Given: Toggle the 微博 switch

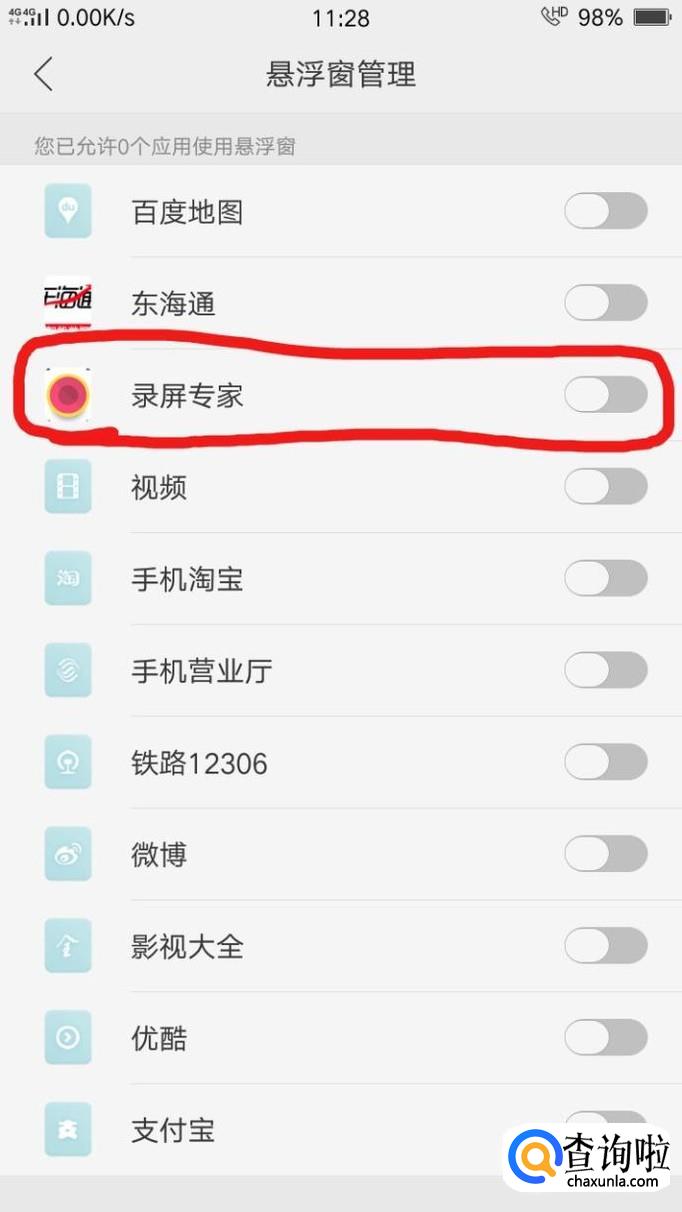Looking at the screenshot, I should [605, 855].
